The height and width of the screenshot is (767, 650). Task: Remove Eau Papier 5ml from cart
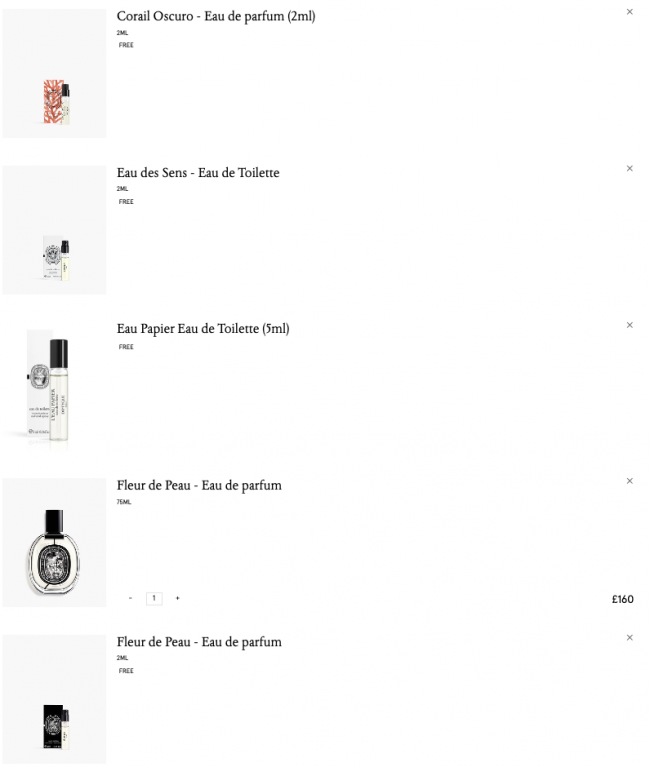coord(629,325)
